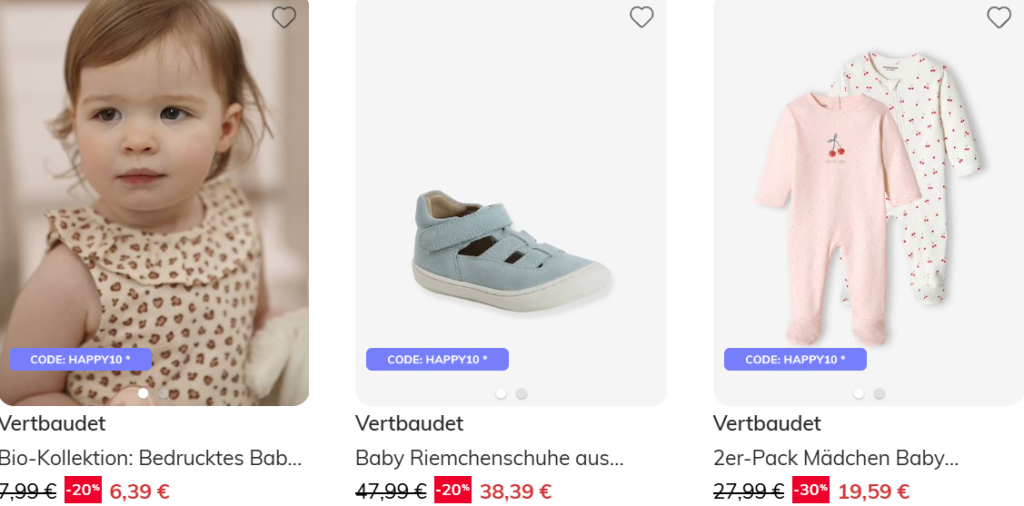
Task: Show the second image of Baby Riemchenschuhe
Action: (x=521, y=394)
